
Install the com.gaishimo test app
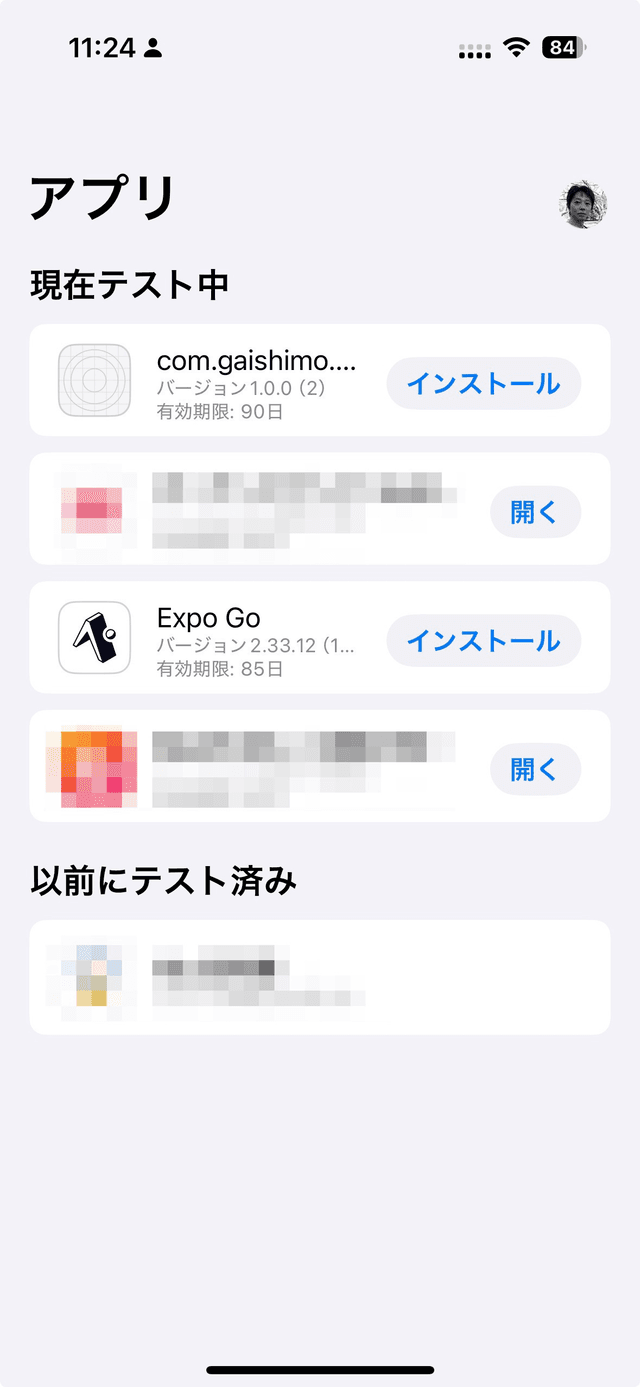[x=483, y=383]
